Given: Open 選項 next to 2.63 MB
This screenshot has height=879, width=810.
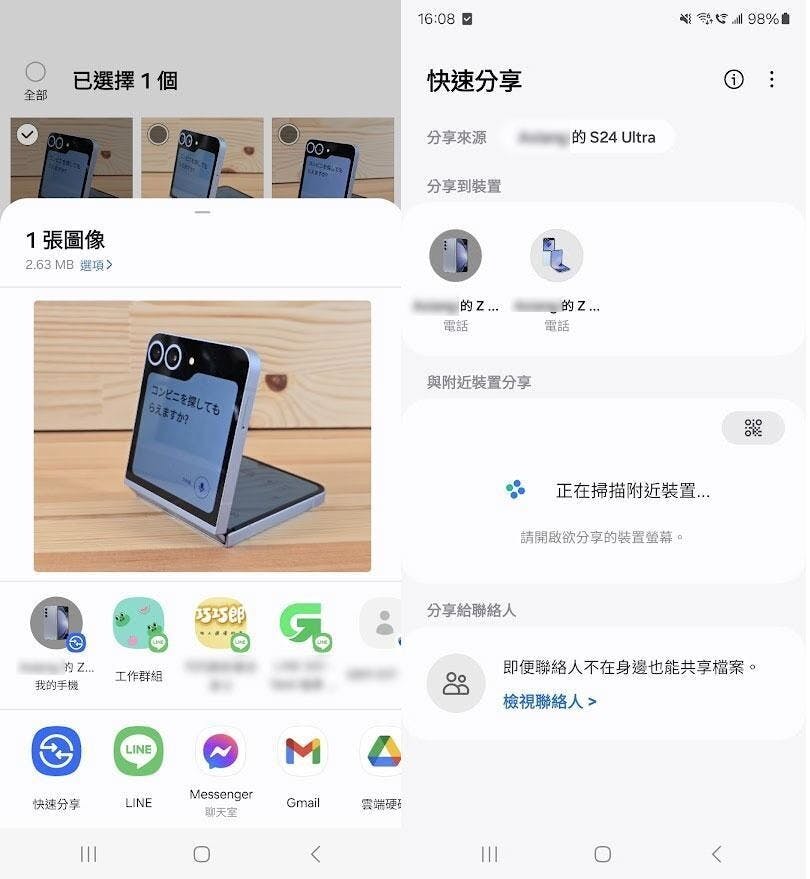Looking at the screenshot, I should [96, 265].
